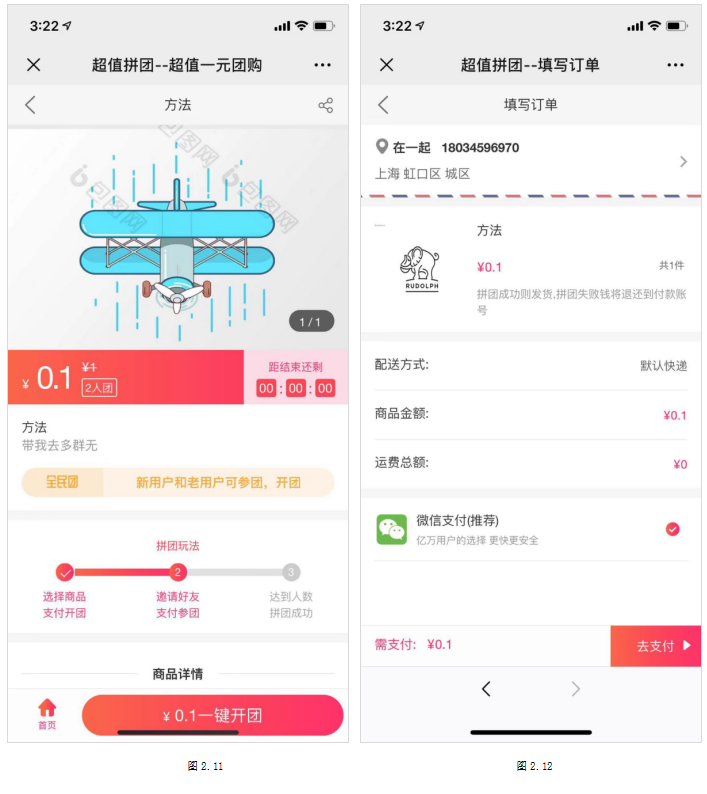Image resolution: width=707 pixels, height=794 pixels.
Task: Tap browser back arrow below 去支付
Action: pos(486,689)
